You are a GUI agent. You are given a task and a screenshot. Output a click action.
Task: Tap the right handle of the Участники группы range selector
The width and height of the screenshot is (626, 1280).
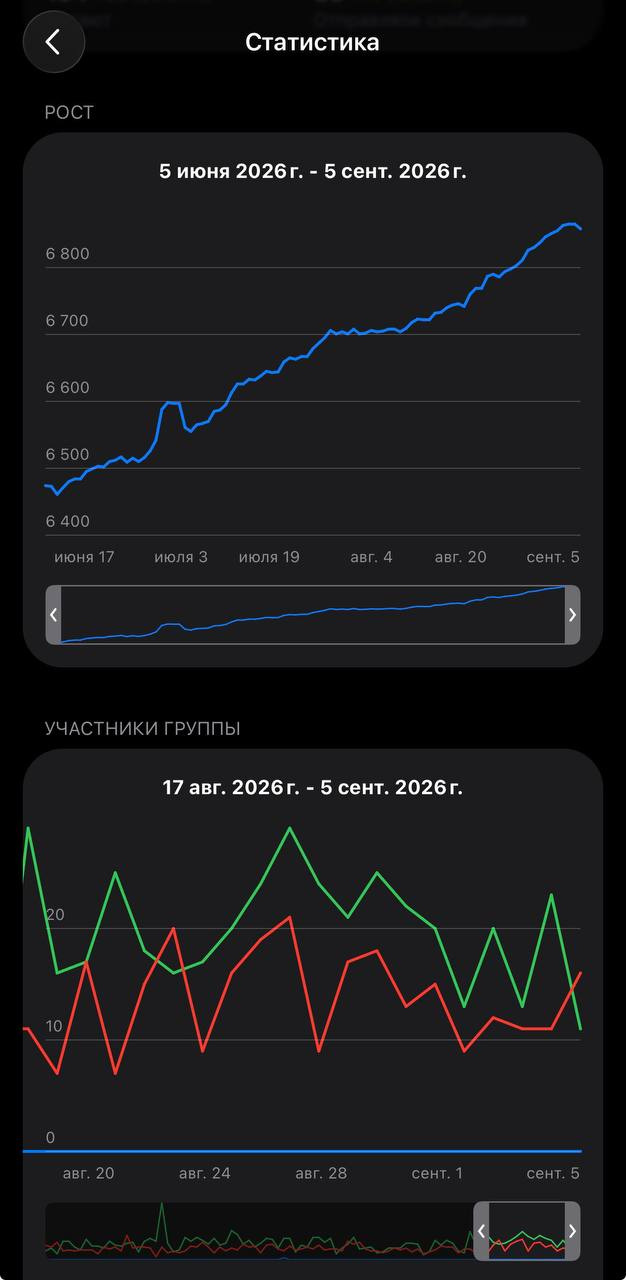[572, 1231]
